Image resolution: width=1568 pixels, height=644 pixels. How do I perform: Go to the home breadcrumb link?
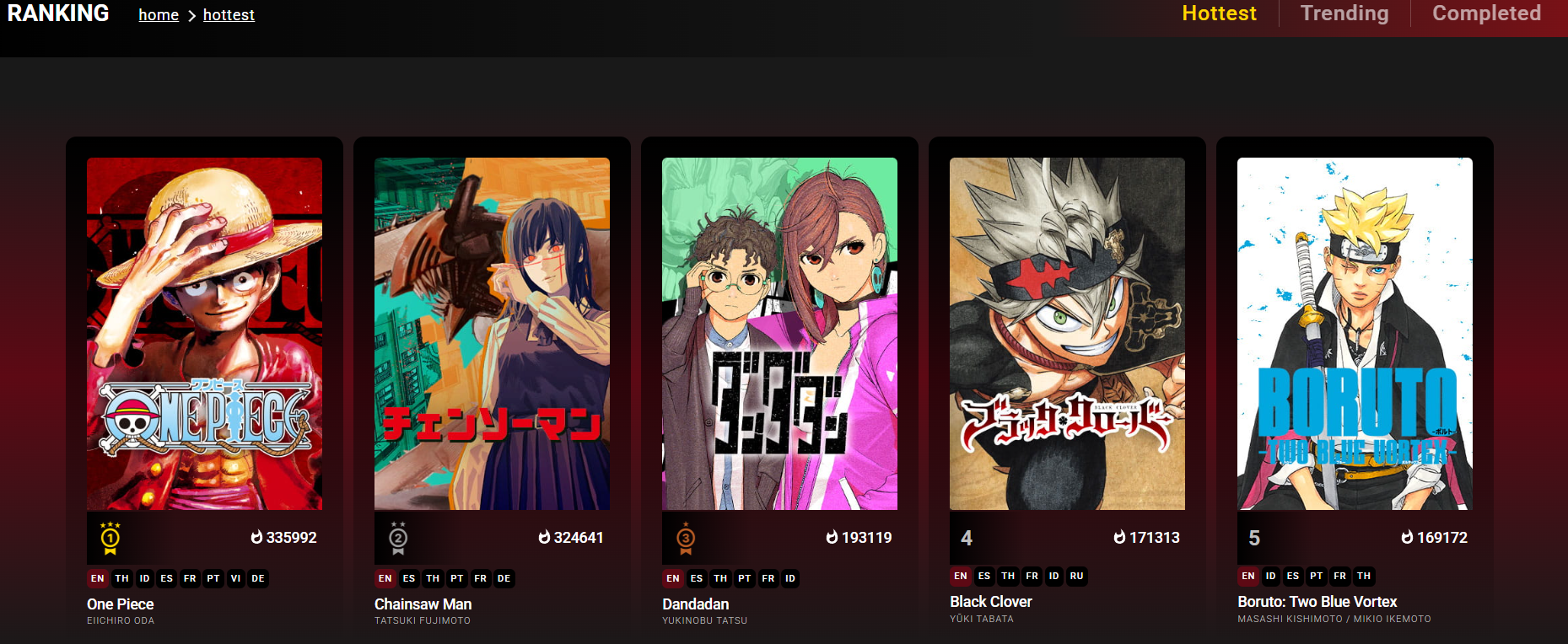click(159, 15)
